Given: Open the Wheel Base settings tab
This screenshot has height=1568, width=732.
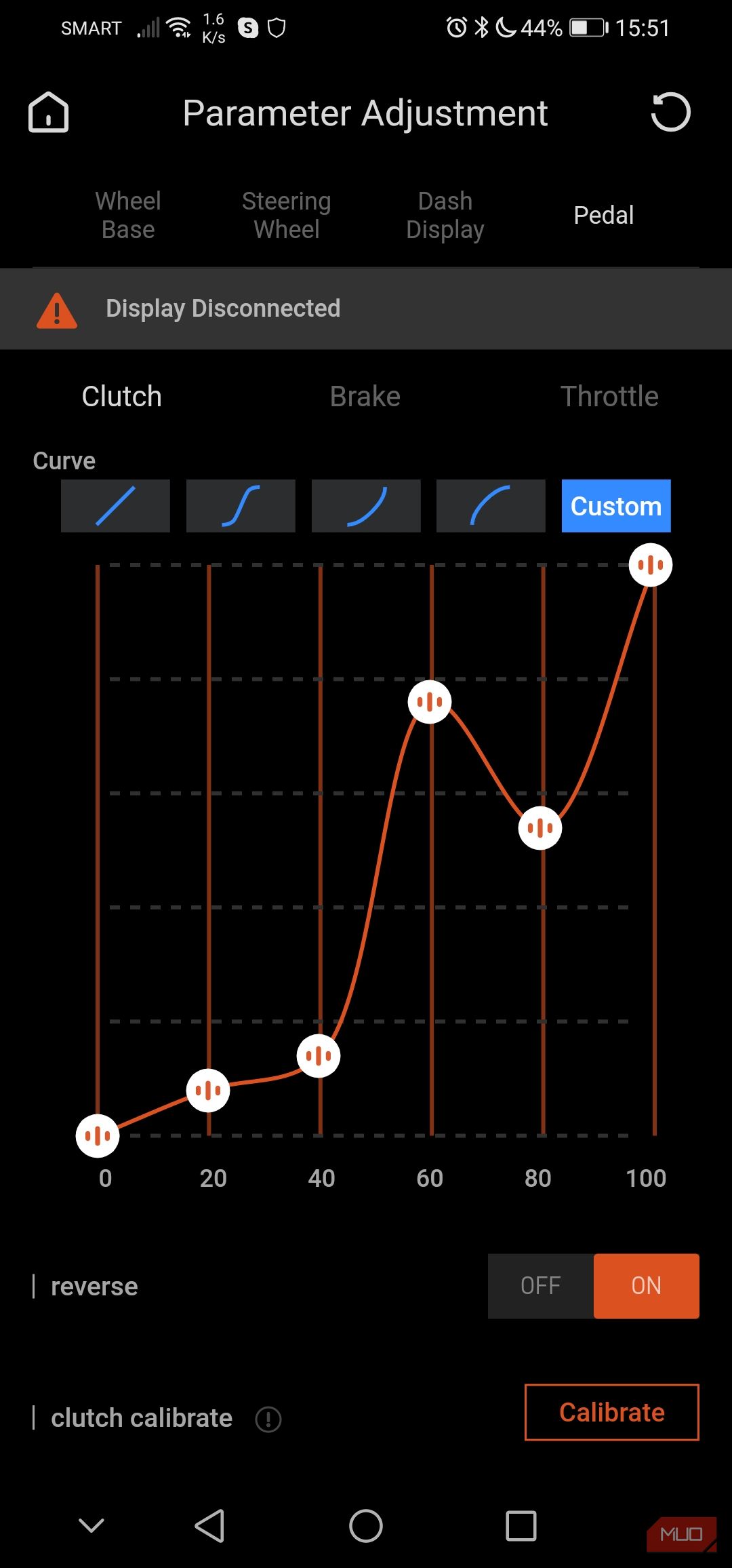Looking at the screenshot, I should pyautogui.click(x=127, y=214).
